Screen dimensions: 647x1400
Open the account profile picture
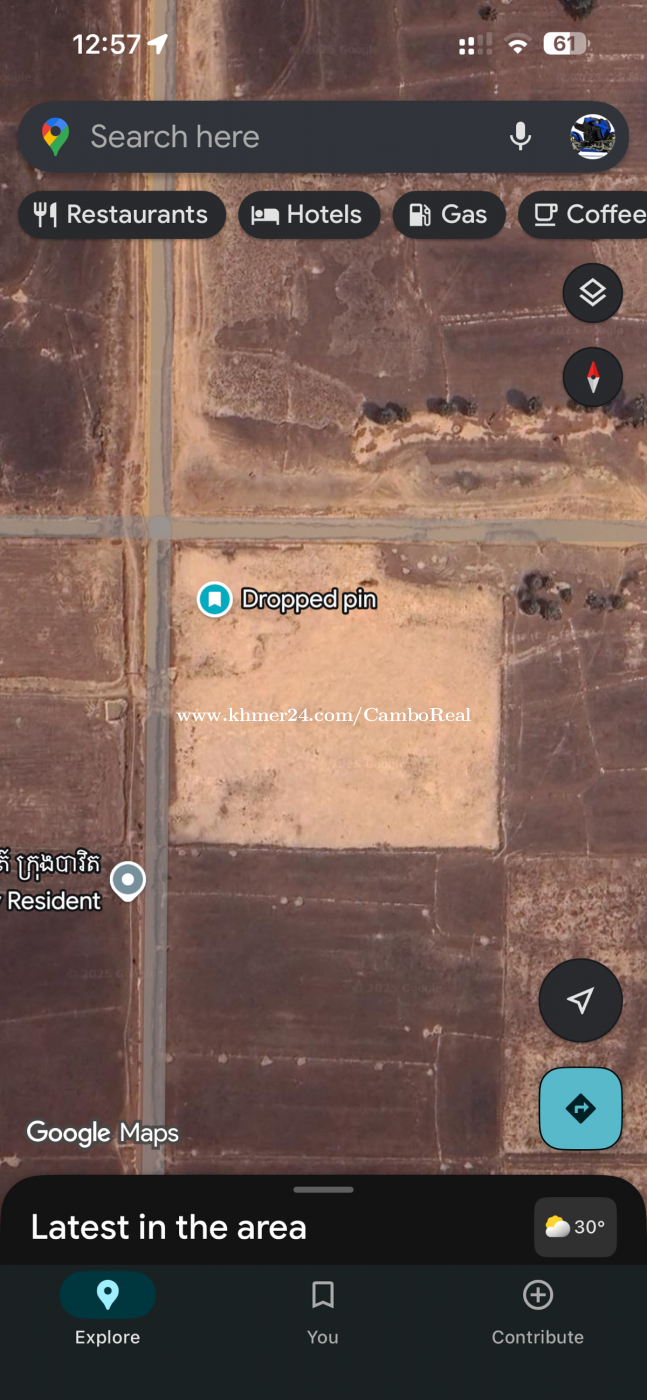pos(592,137)
